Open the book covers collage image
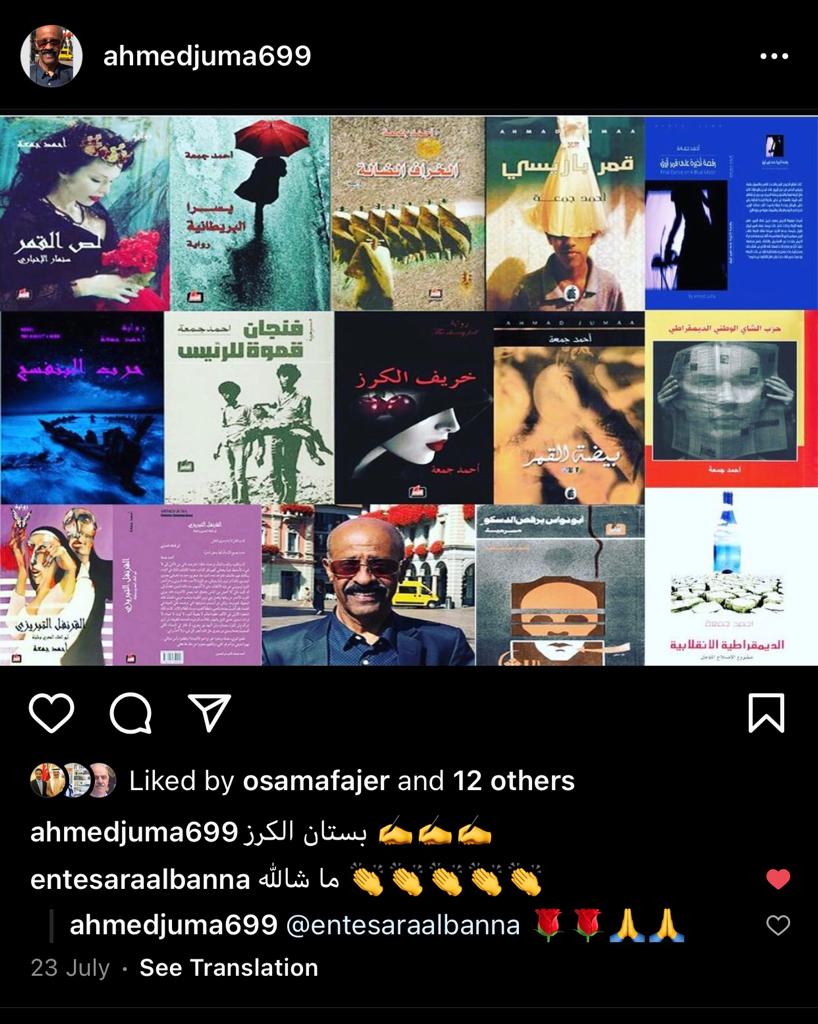The width and height of the screenshot is (818, 1024). [409, 391]
